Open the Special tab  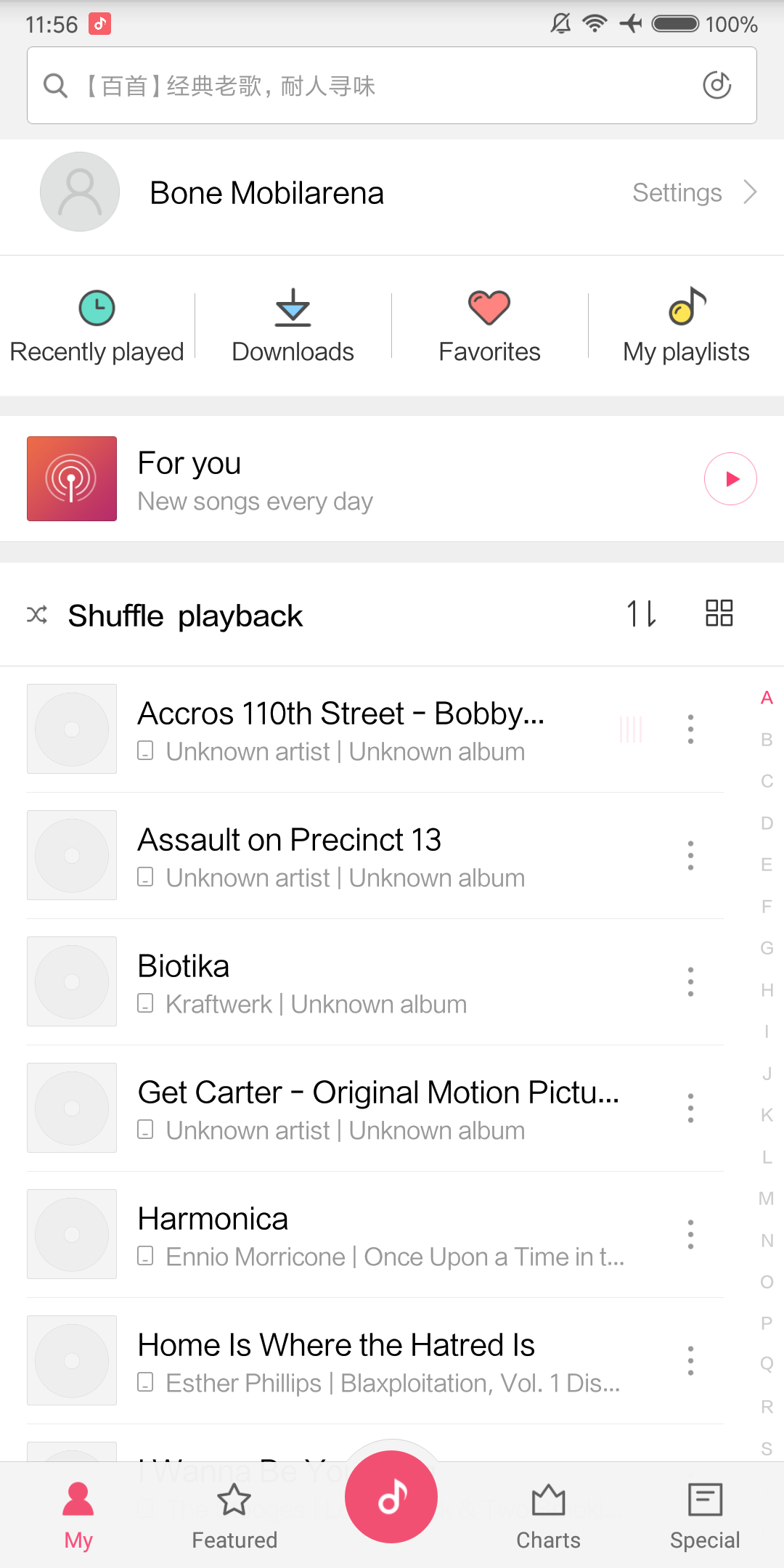click(705, 1517)
